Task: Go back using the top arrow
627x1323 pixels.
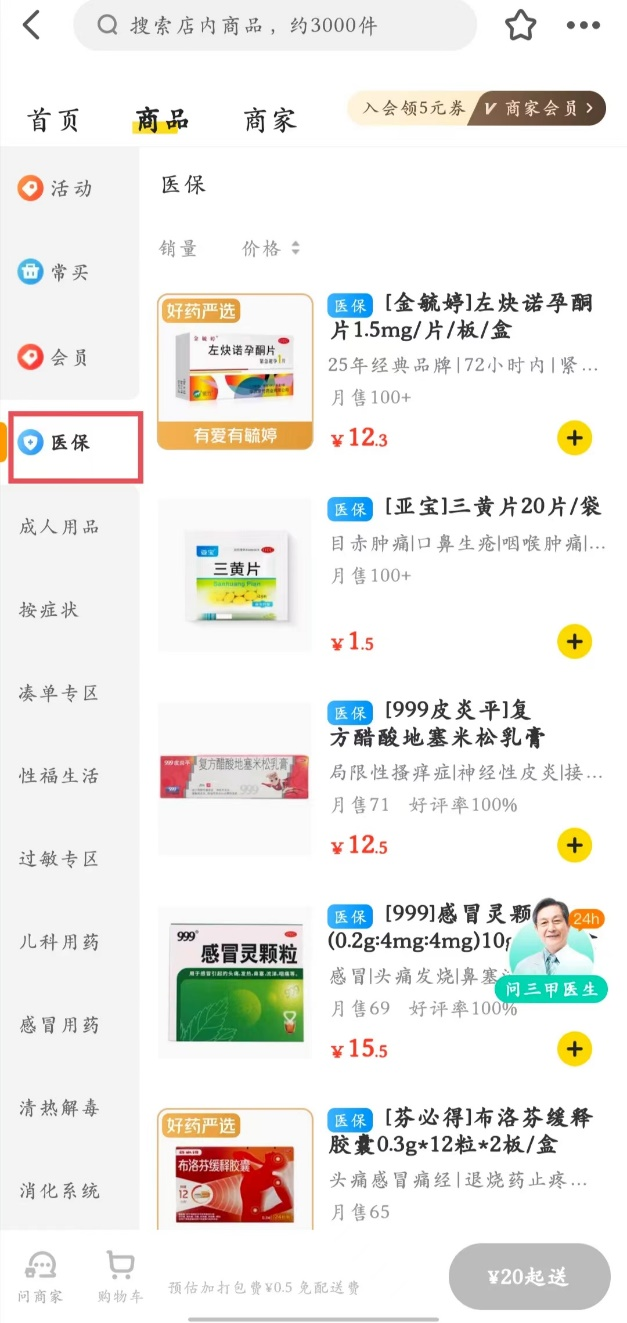Action: coord(32,25)
